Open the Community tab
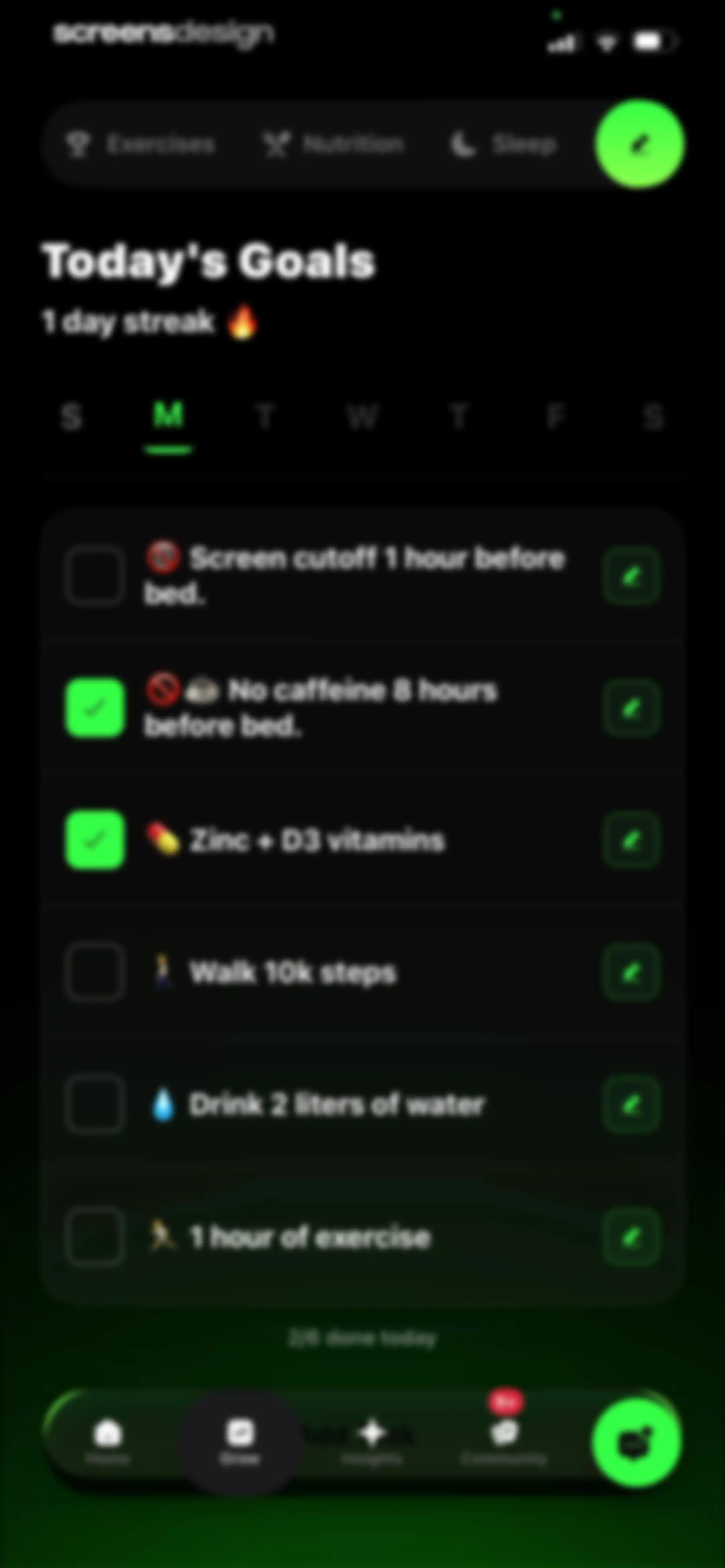Screen dimensions: 725x1568 click(504, 1441)
